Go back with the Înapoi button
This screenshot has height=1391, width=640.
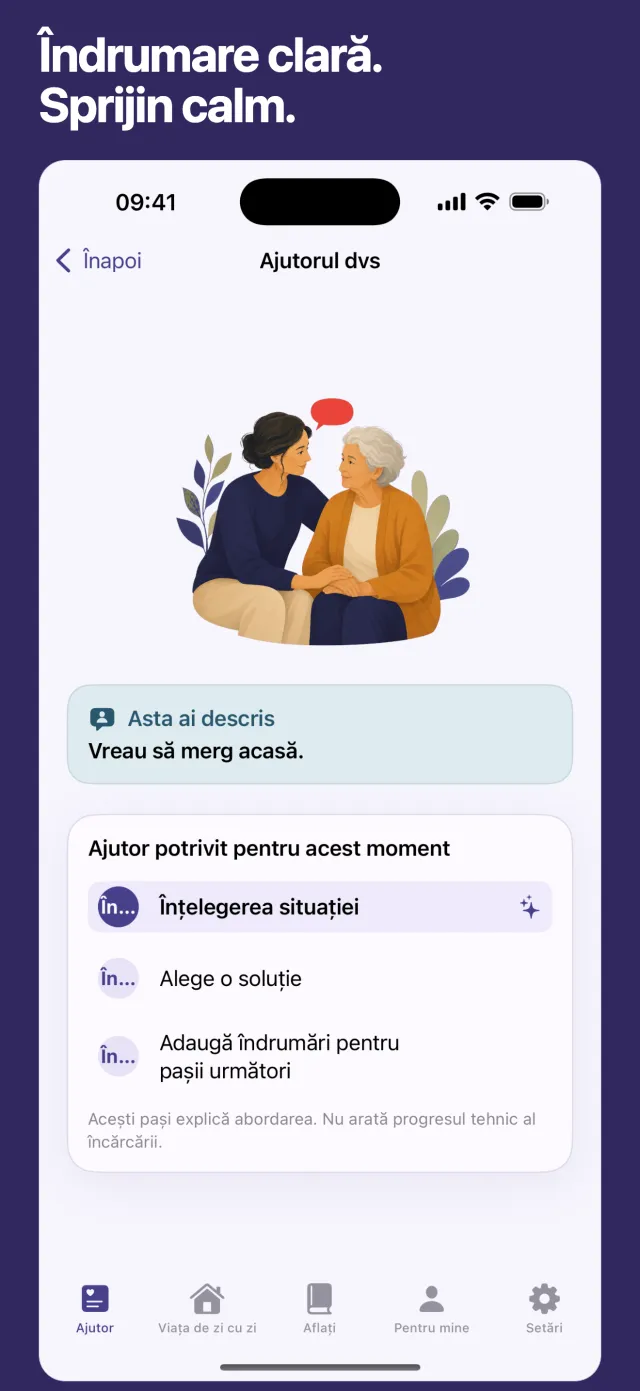pos(98,261)
